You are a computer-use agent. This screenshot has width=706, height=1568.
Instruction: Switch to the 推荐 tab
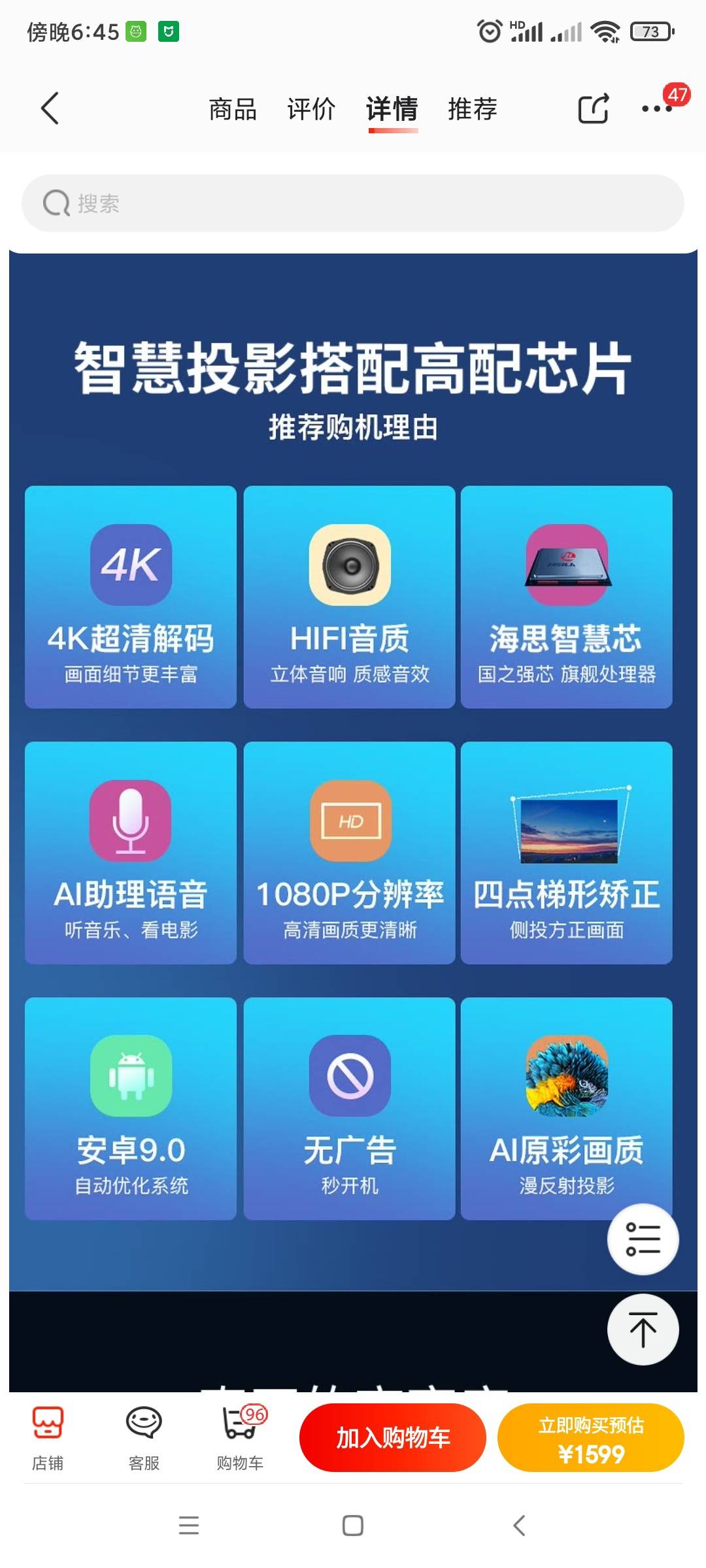[x=472, y=109]
